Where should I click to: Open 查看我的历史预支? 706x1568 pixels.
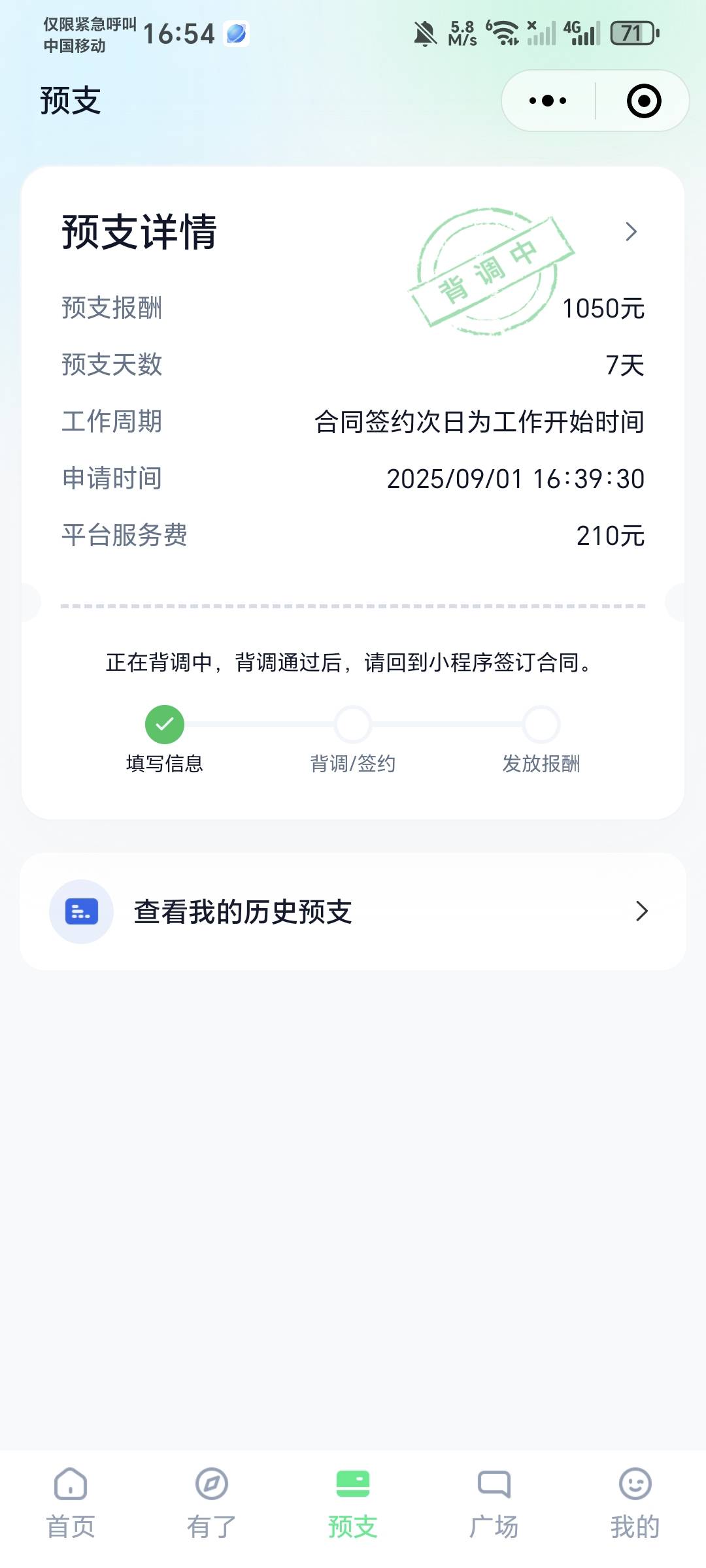pos(353,911)
